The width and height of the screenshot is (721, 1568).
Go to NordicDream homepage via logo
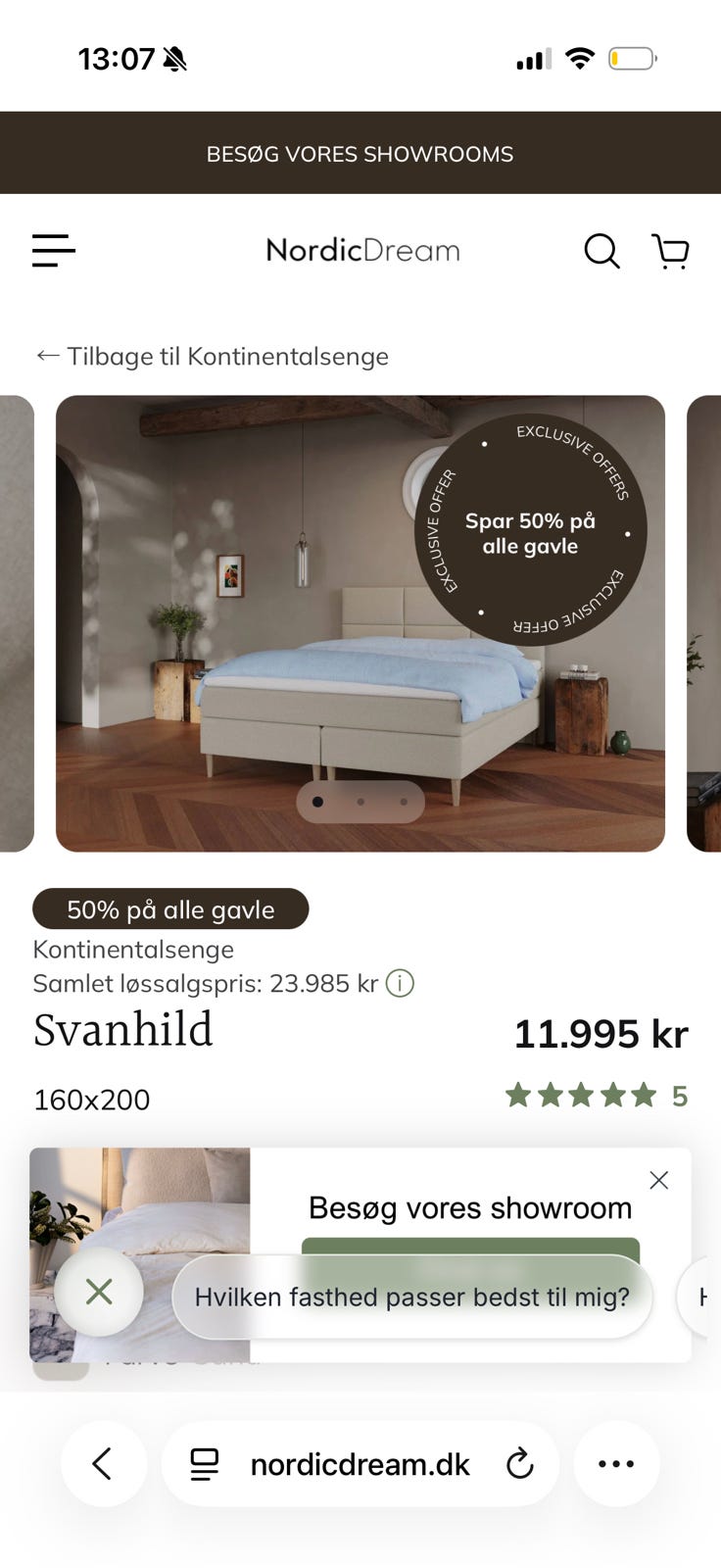pyautogui.click(x=362, y=251)
